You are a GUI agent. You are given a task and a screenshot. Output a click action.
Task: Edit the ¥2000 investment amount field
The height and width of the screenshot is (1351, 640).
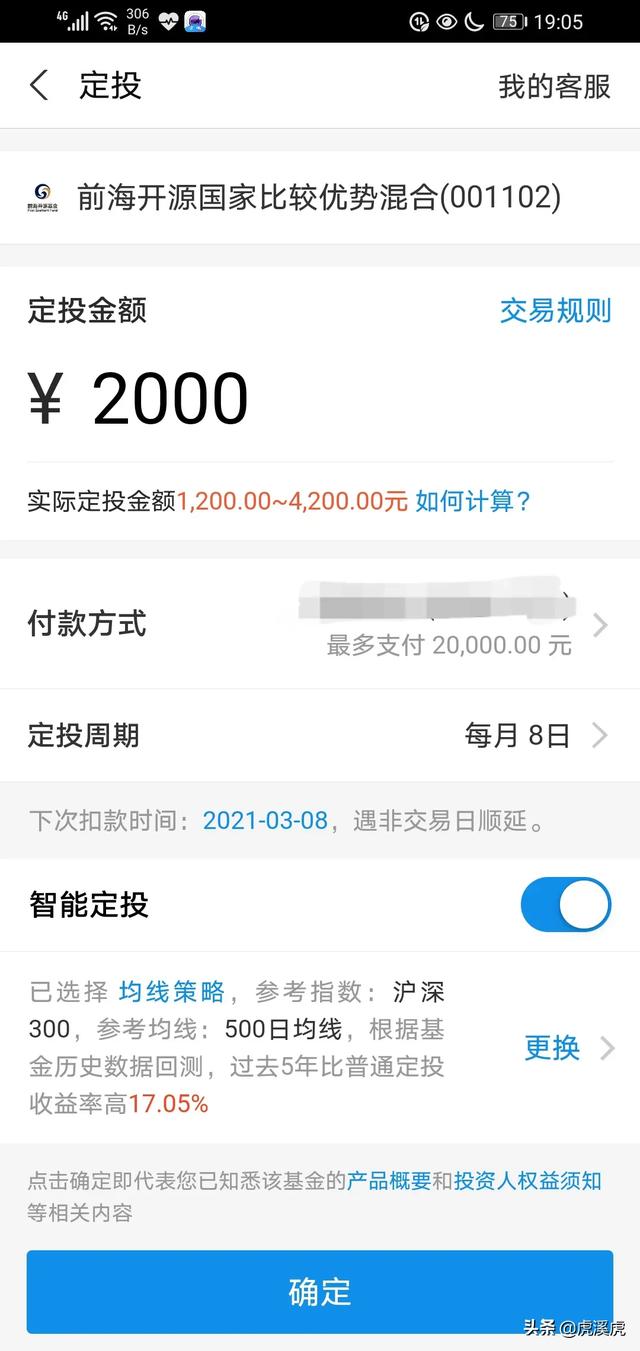coord(320,398)
